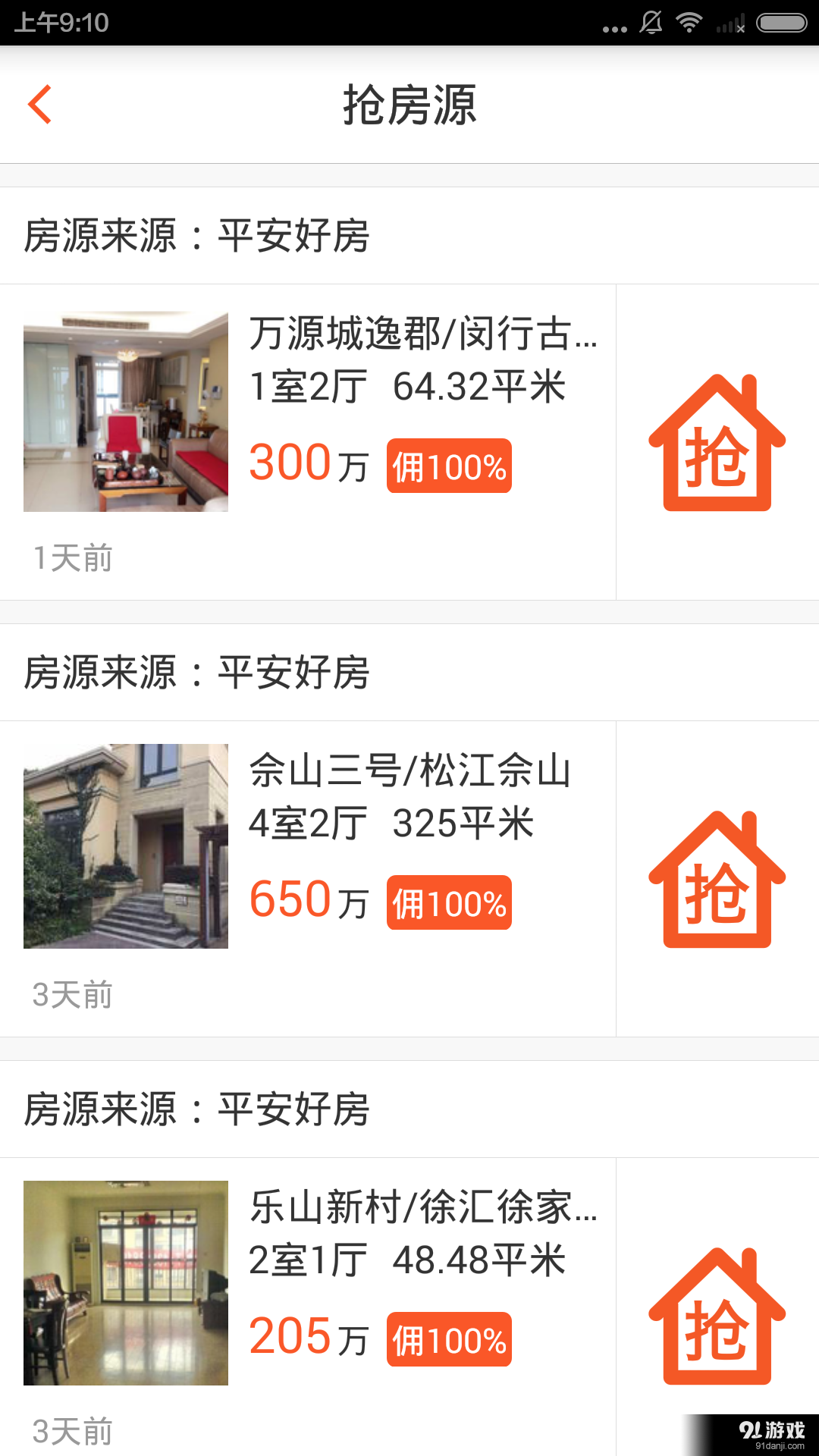
Task: Tap the 佣100% badge on the 650万 listing
Action: (x=449, y=902)
